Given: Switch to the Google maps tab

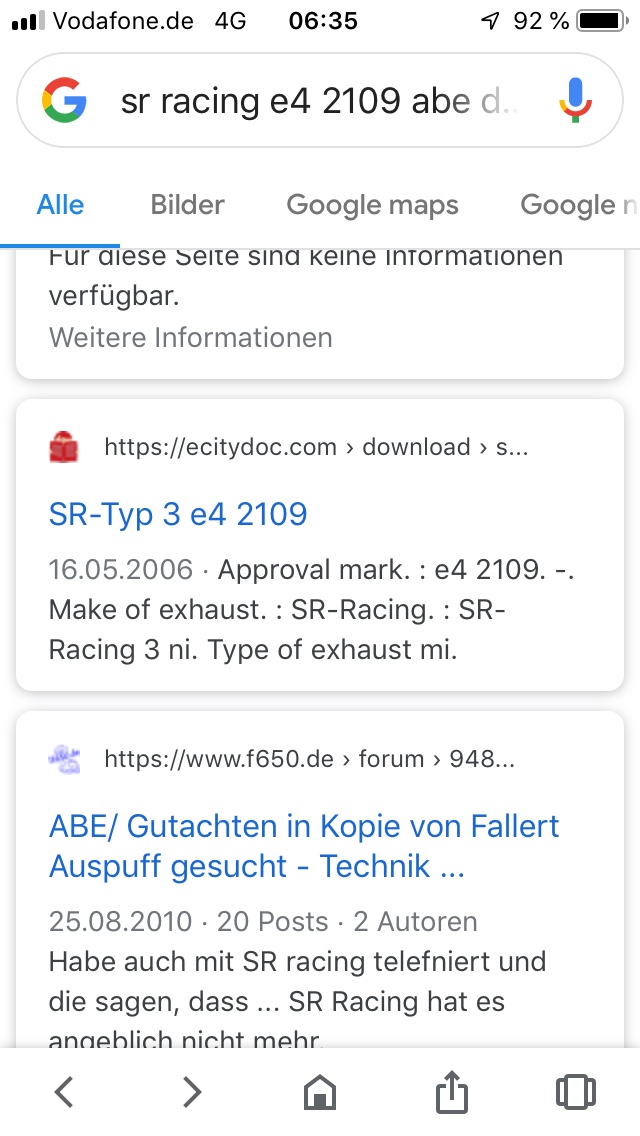Looking at the screenshot, I should pyautogui.click(x=372, y=205).
